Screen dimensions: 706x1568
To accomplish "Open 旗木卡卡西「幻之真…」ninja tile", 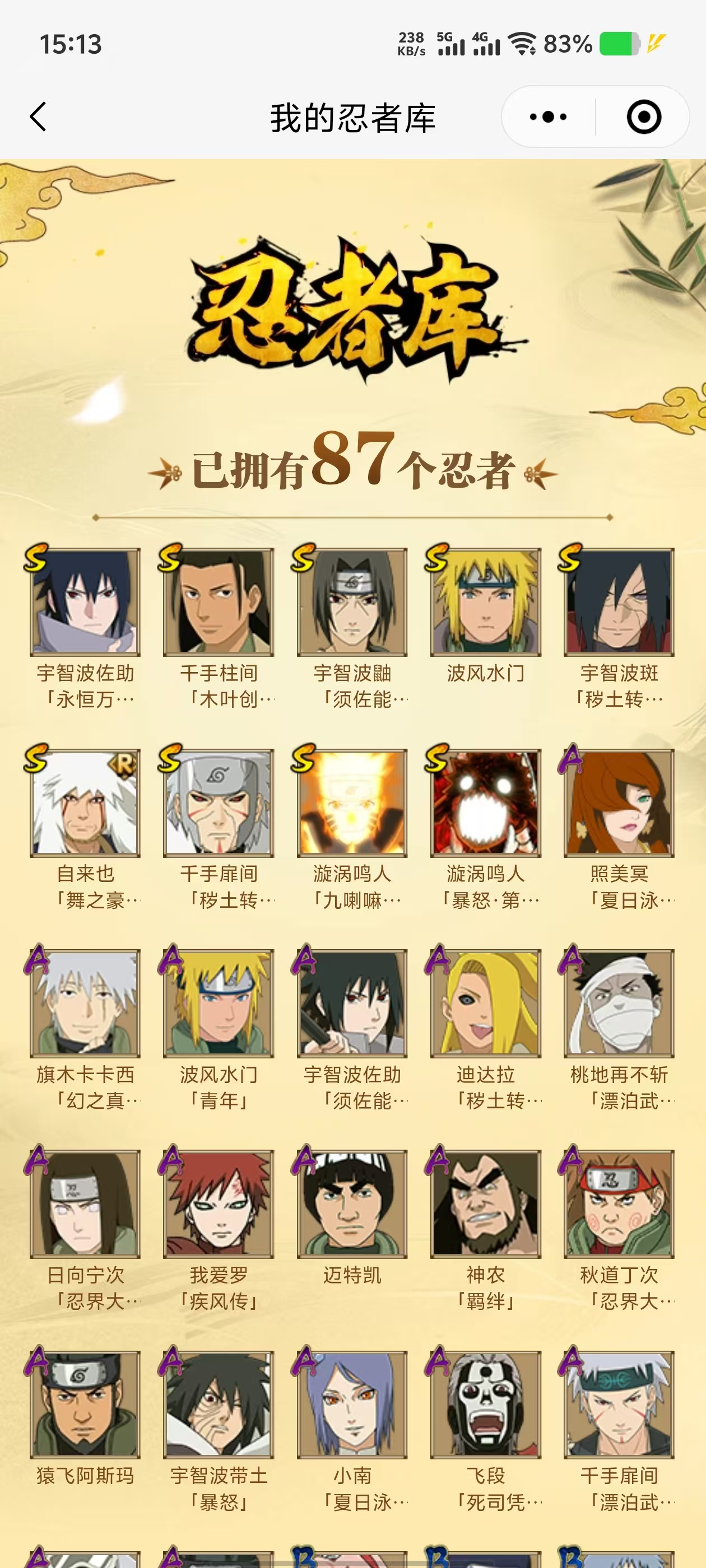I will pyautogui.click(x=85, y=1002).
